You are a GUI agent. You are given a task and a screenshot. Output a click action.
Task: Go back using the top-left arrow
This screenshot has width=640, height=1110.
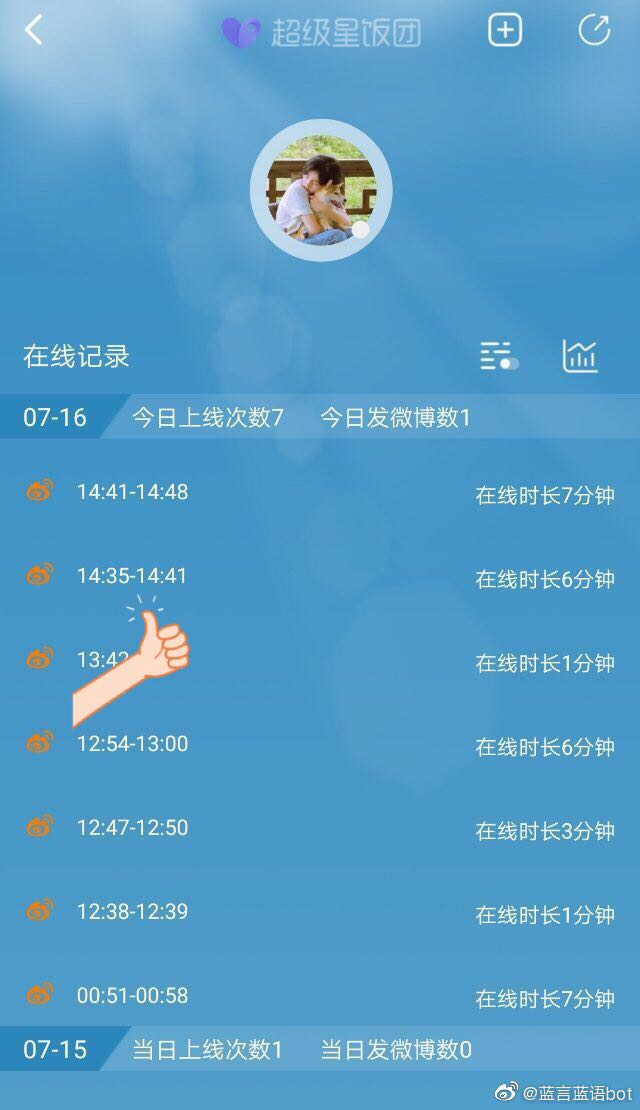click(x=34, y=31)
